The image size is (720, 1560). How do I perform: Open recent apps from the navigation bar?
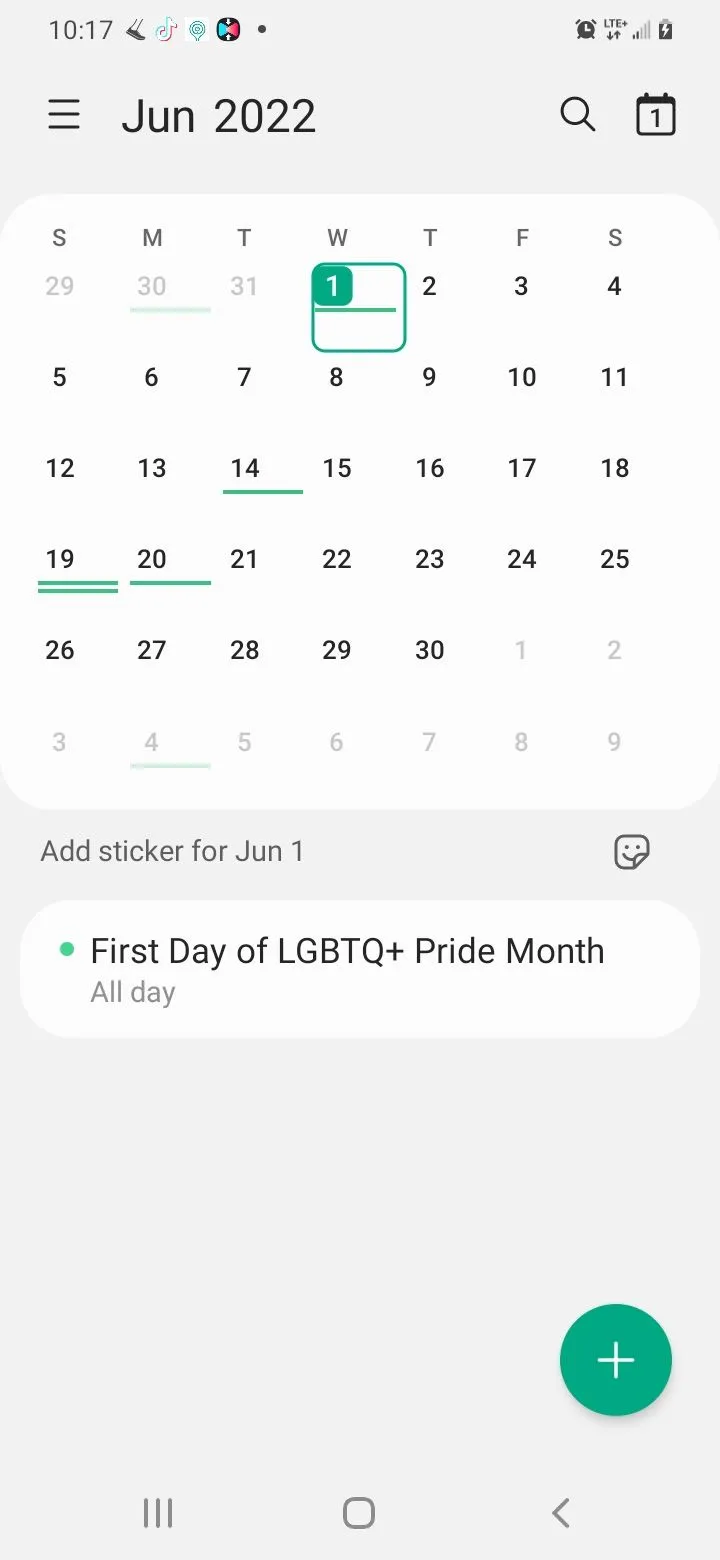[x=158, y=1513]
